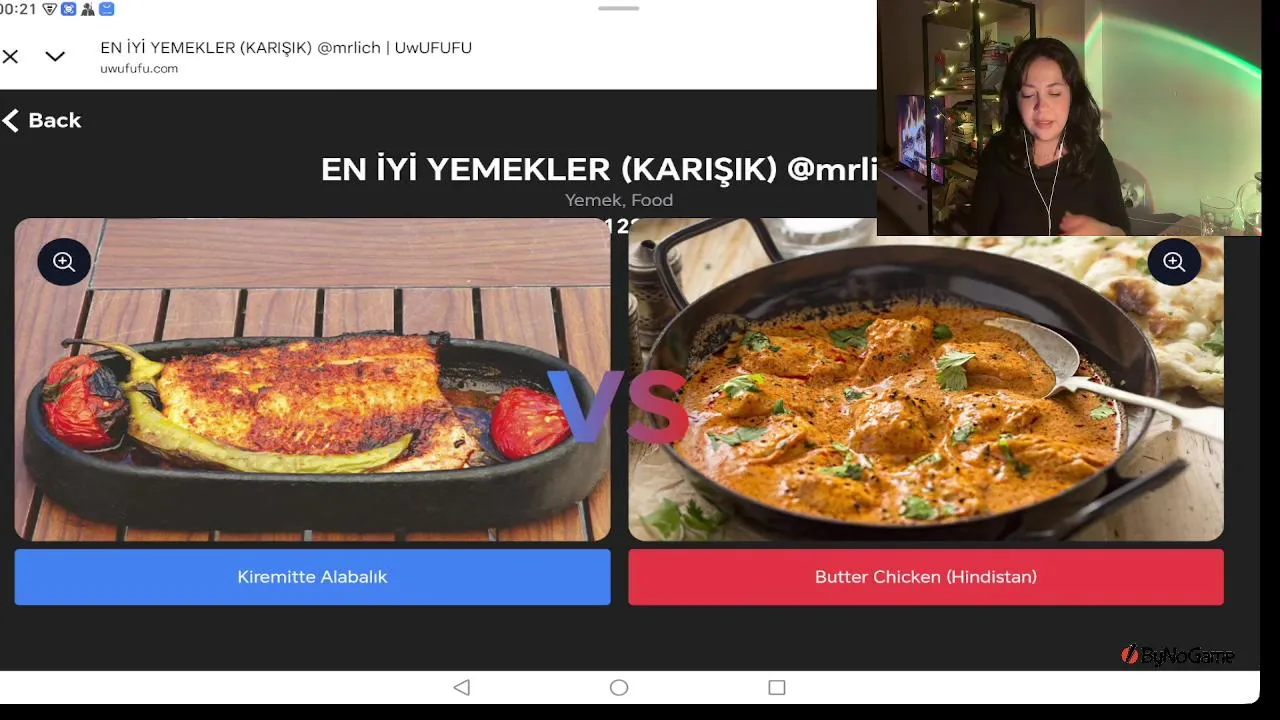Go back using the Back link
Image resolution: width=1280 pixels, height=720 pixels.
click(42, 121)
